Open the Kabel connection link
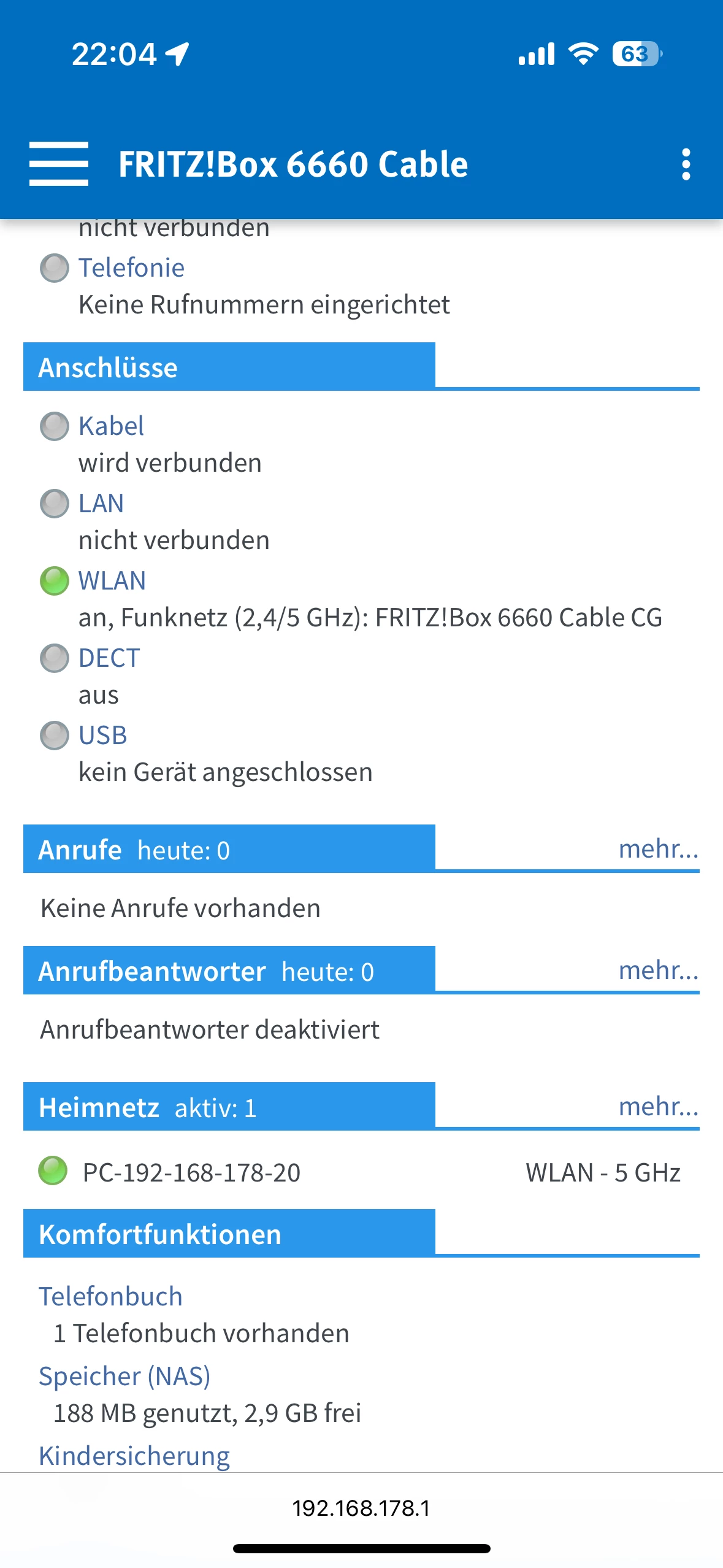Screen dimensions: 723x1568 [111, 426]
